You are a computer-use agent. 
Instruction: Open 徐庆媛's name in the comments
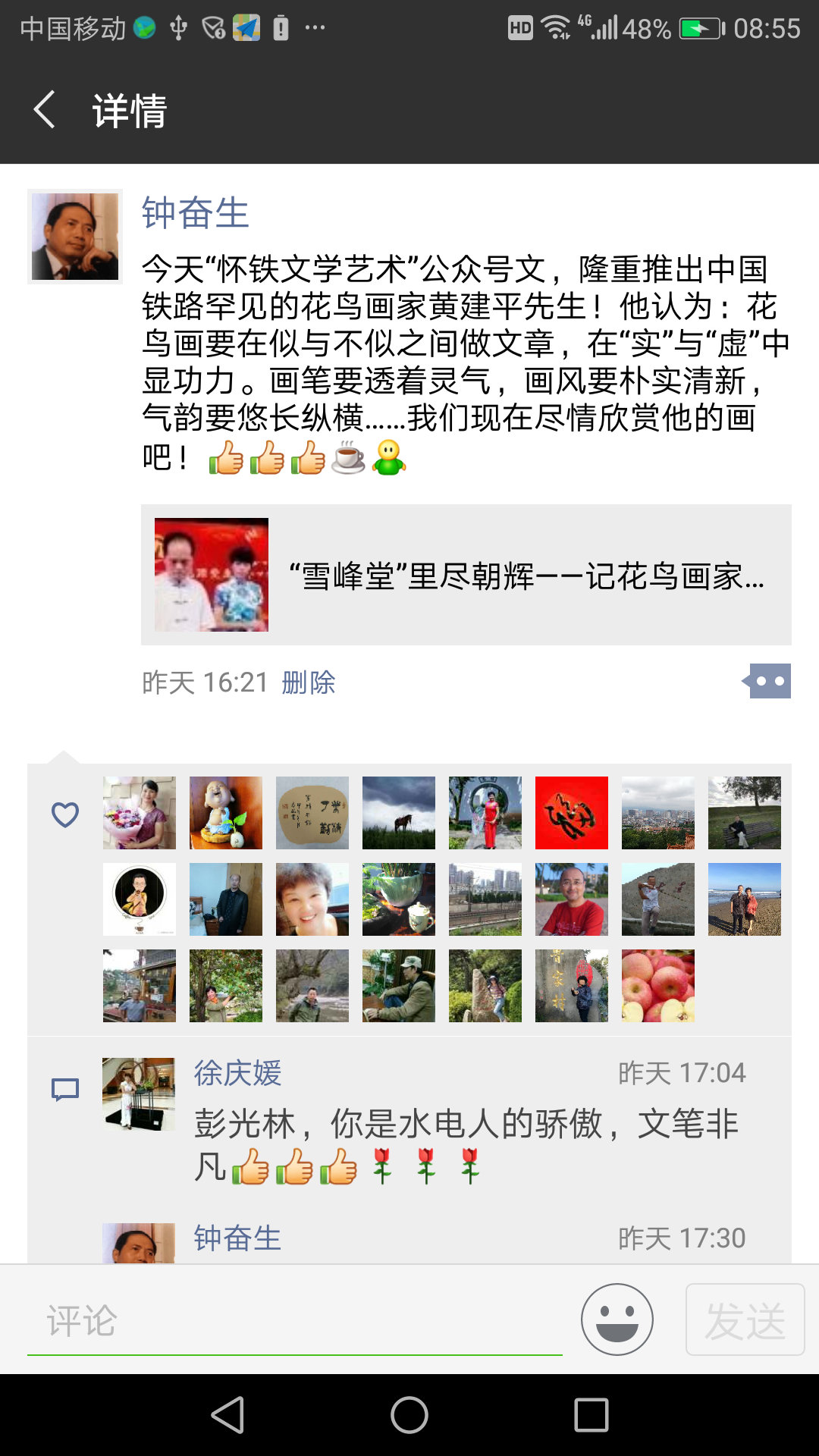click(x=237, y=1073)
